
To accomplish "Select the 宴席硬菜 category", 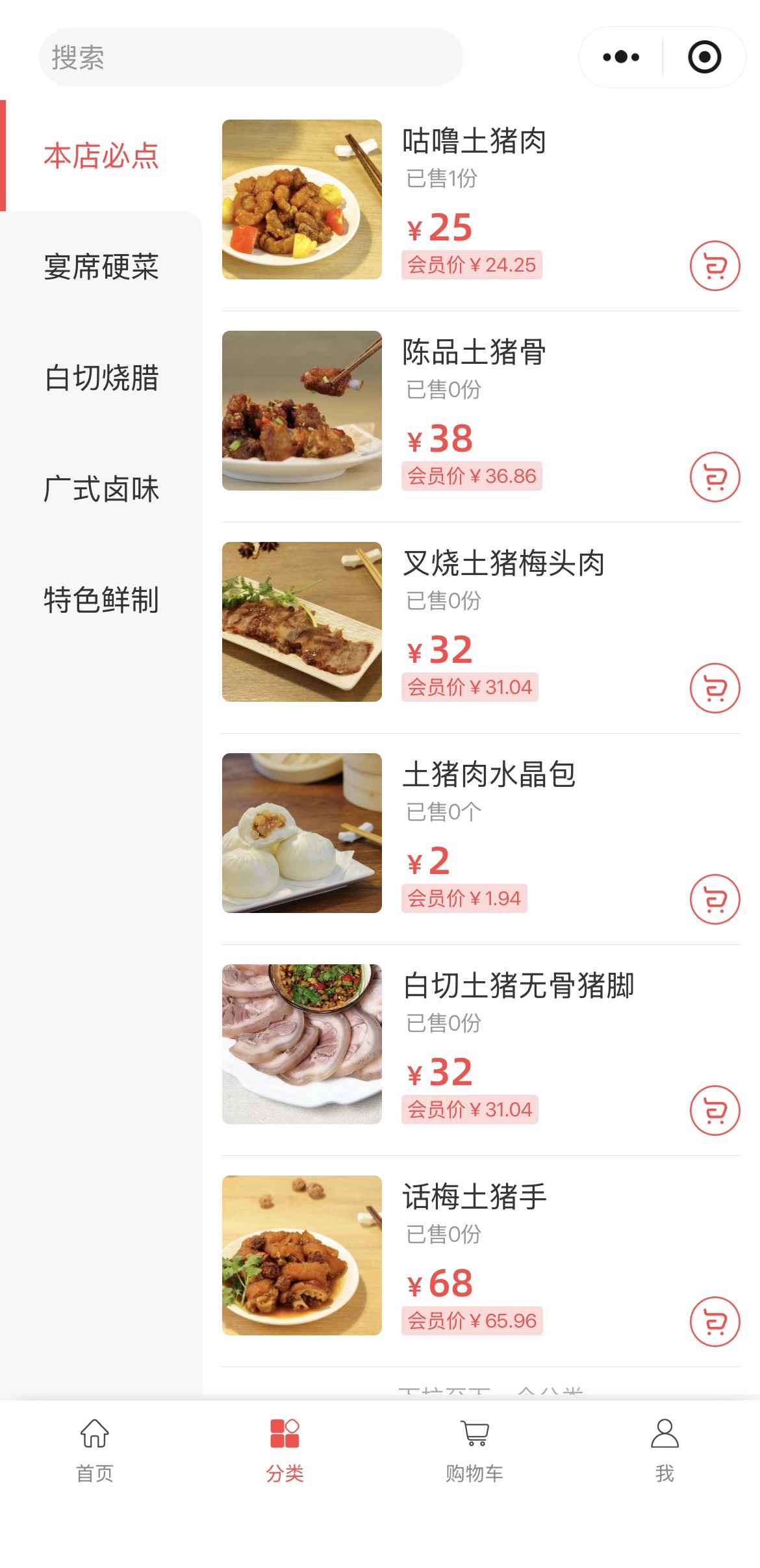I will coord(101,267).
